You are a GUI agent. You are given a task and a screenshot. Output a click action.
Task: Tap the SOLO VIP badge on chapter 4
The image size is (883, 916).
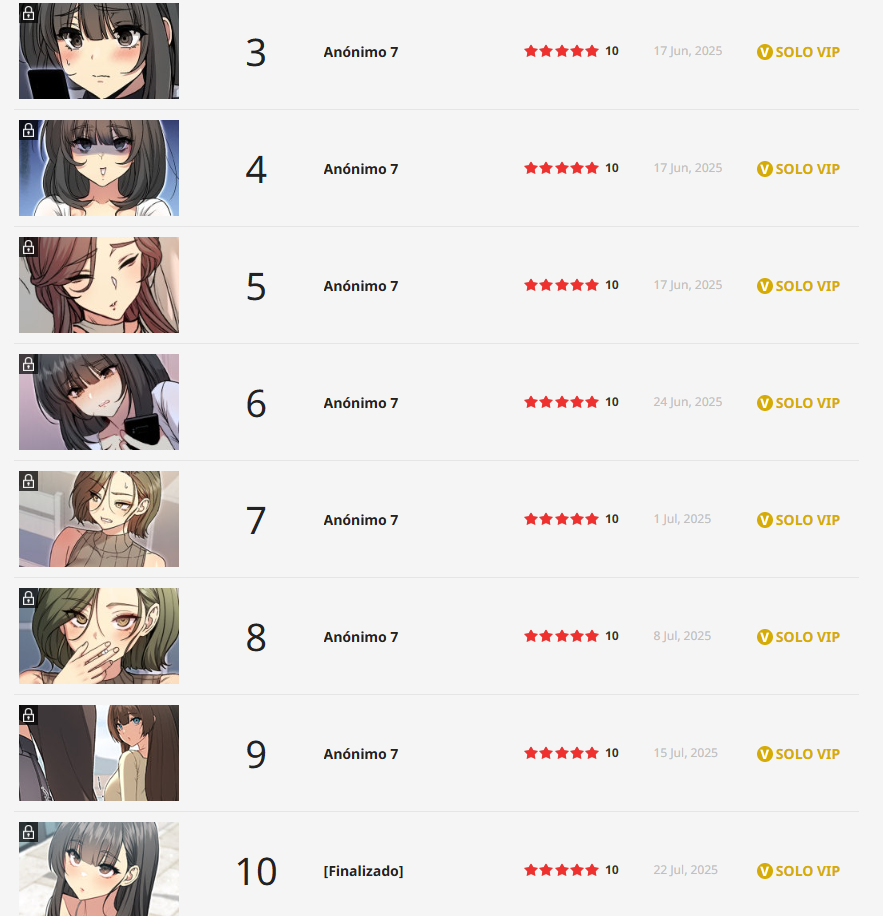tap(798, 169)
